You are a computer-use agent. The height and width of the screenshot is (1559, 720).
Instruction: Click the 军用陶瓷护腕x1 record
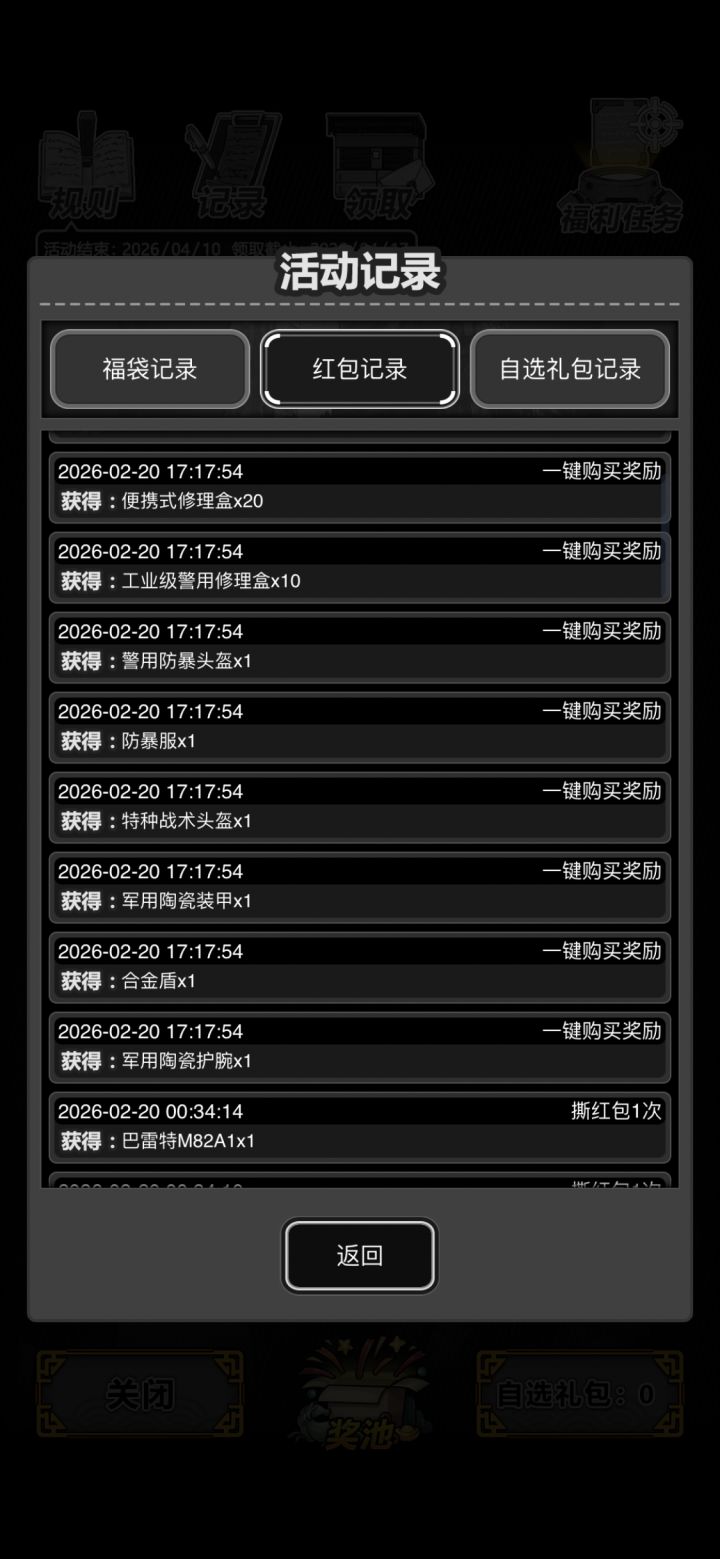coord(360,1045)
